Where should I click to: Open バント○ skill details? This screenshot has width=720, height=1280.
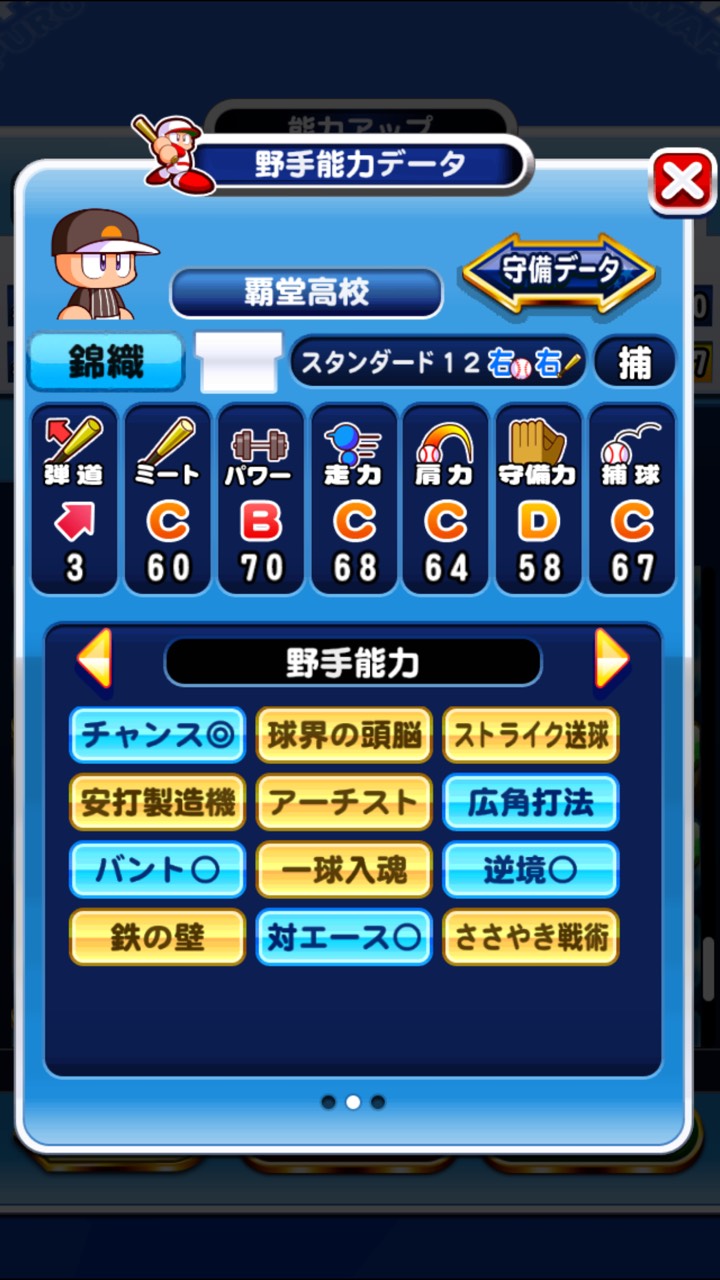click(157, 870)
